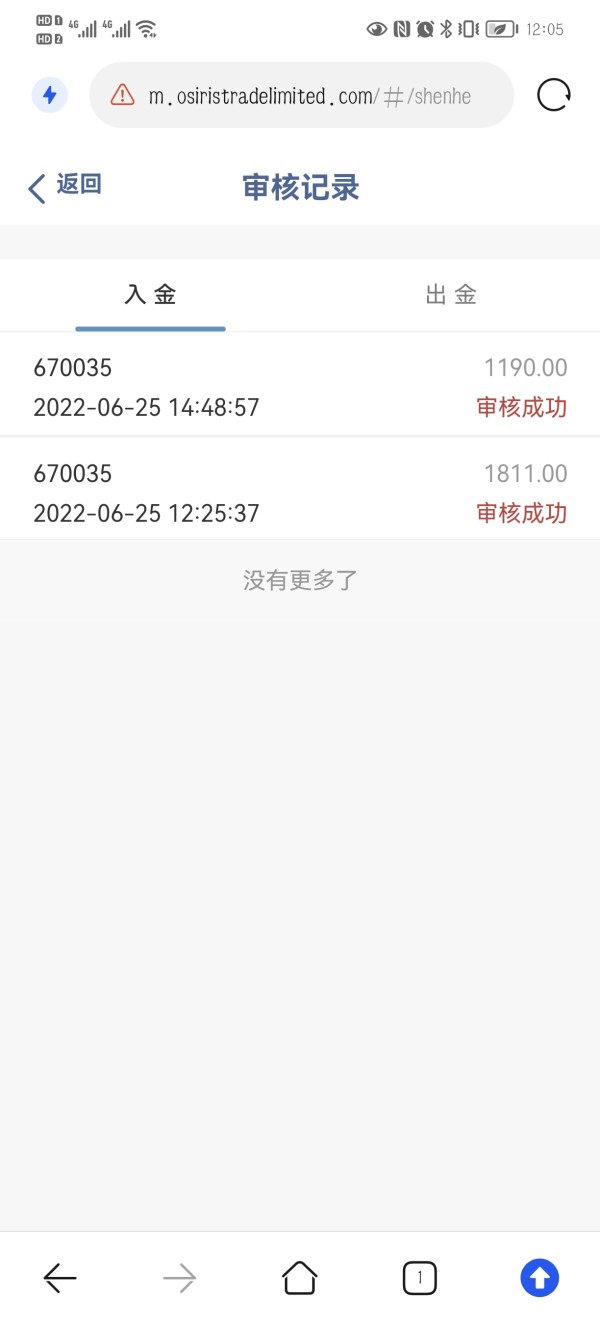Open the browser tabs switcher
Image resolution: width=600 pixels, height=1324 pixels.
pos(419,1277)
